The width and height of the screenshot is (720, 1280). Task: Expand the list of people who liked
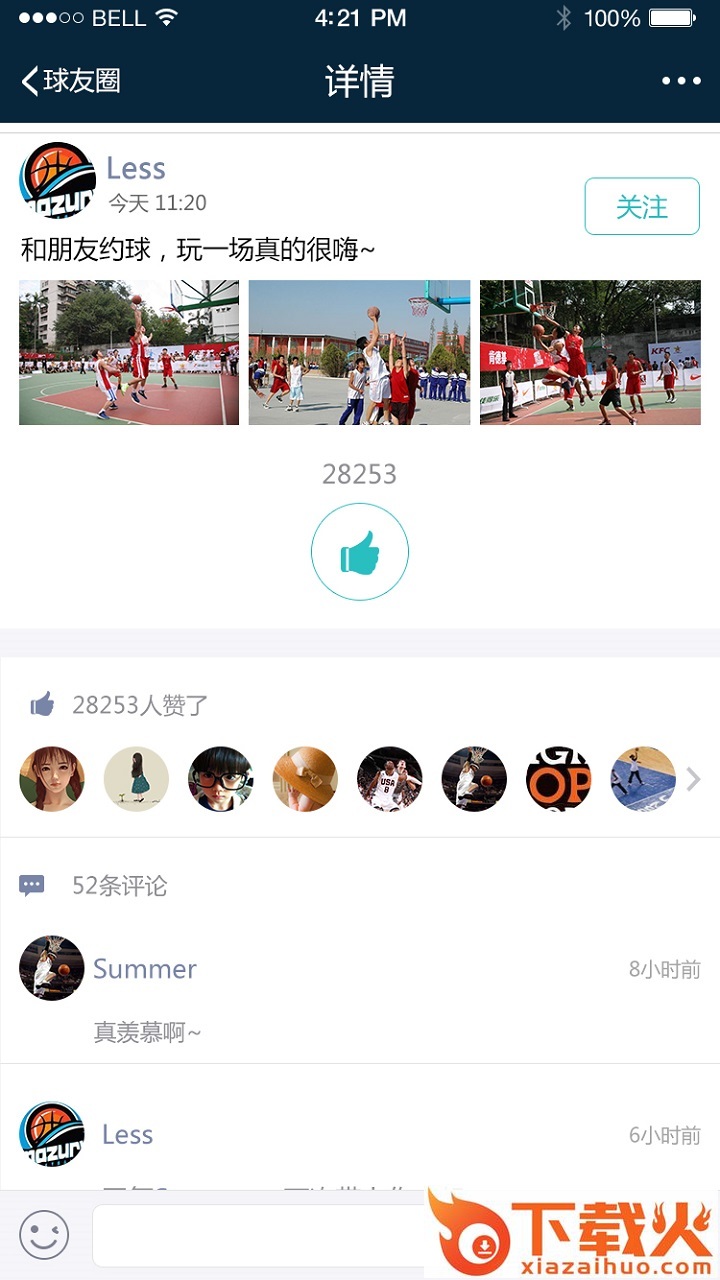tap(694, 779)
